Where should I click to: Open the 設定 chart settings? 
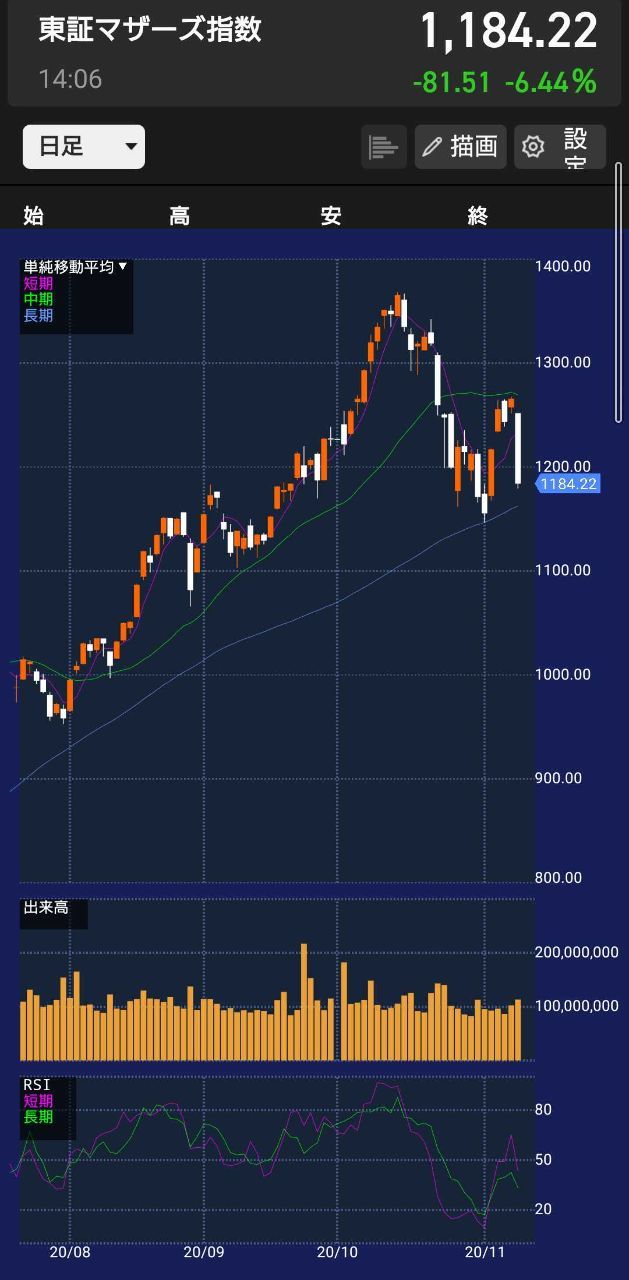[x=560, y=147]
